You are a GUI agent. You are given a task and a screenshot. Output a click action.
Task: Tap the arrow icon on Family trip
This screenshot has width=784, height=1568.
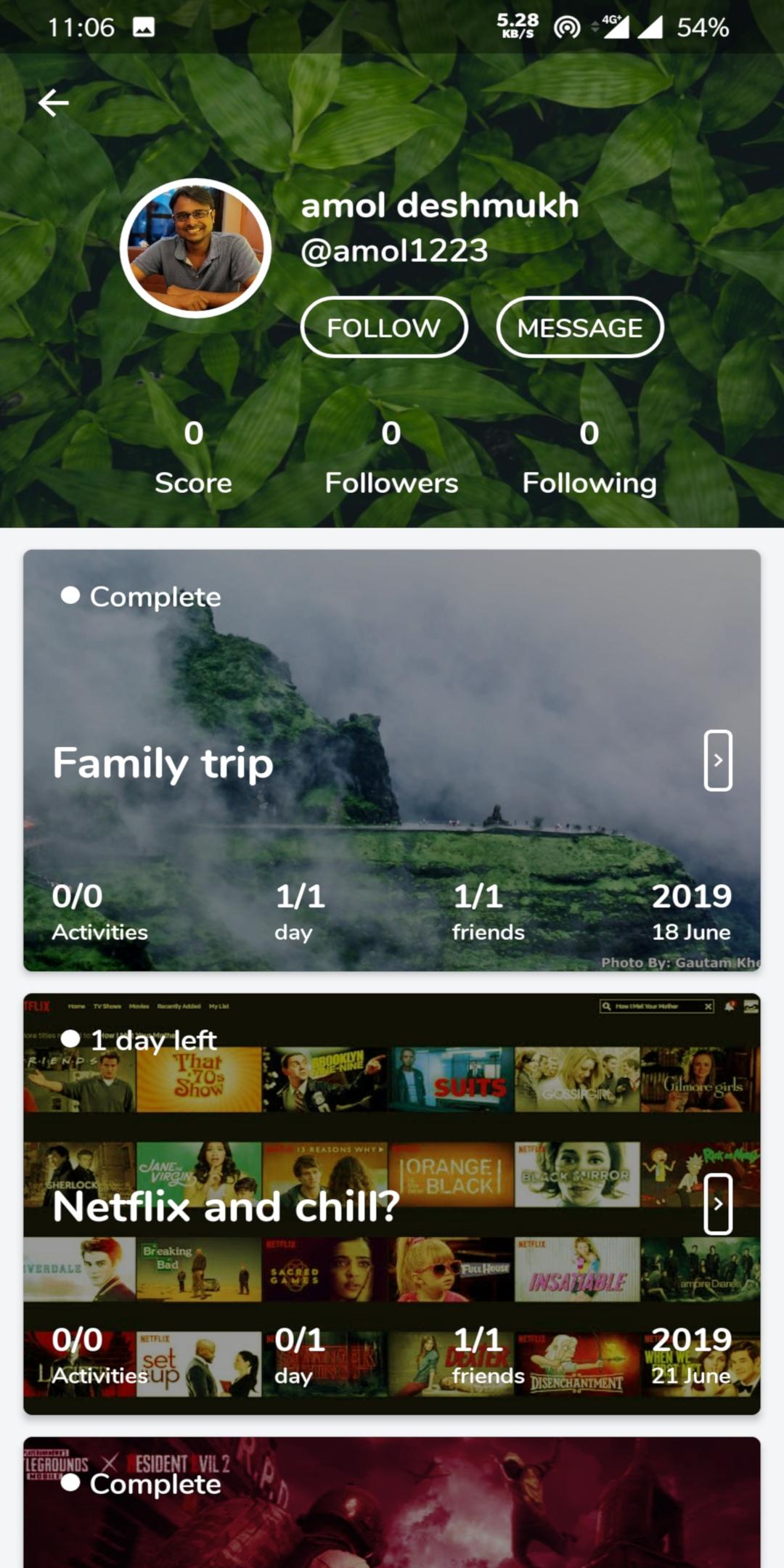click(717, 760)
